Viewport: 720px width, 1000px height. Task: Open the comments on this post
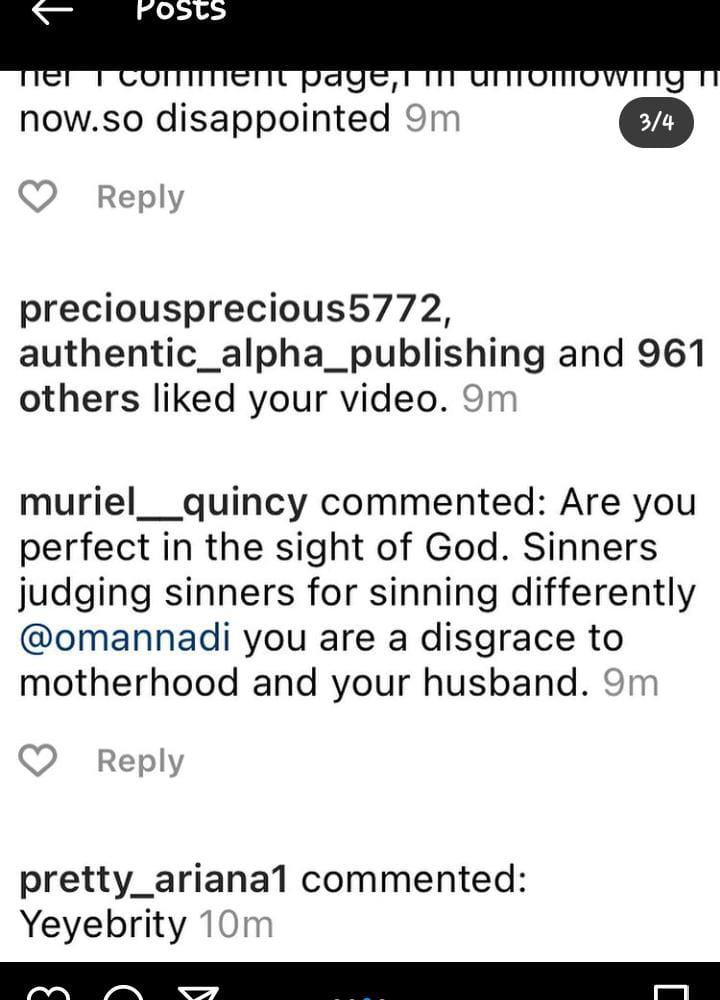coord(124,993)
